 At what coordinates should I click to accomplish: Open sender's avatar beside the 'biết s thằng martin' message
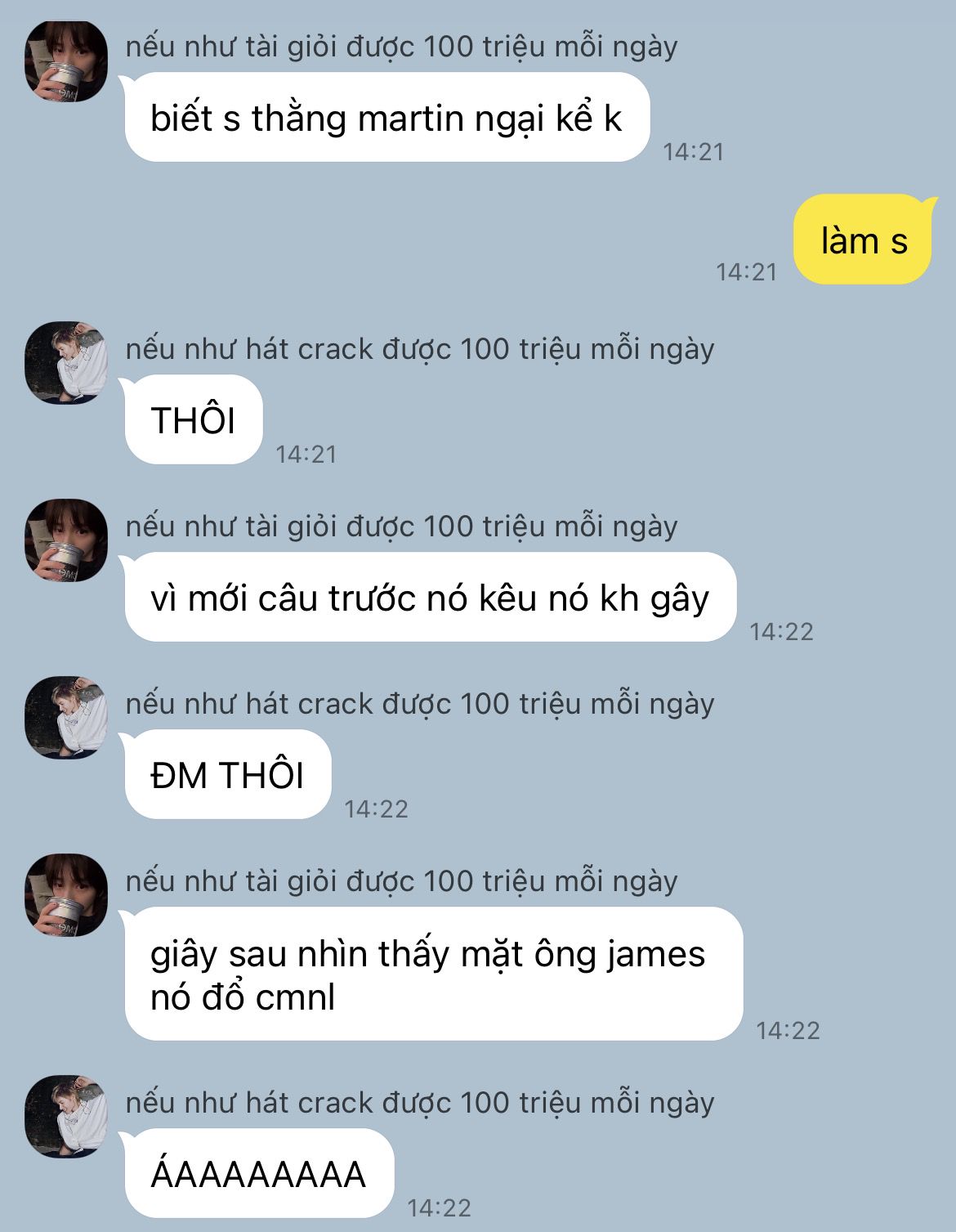(x=66, y=61)
